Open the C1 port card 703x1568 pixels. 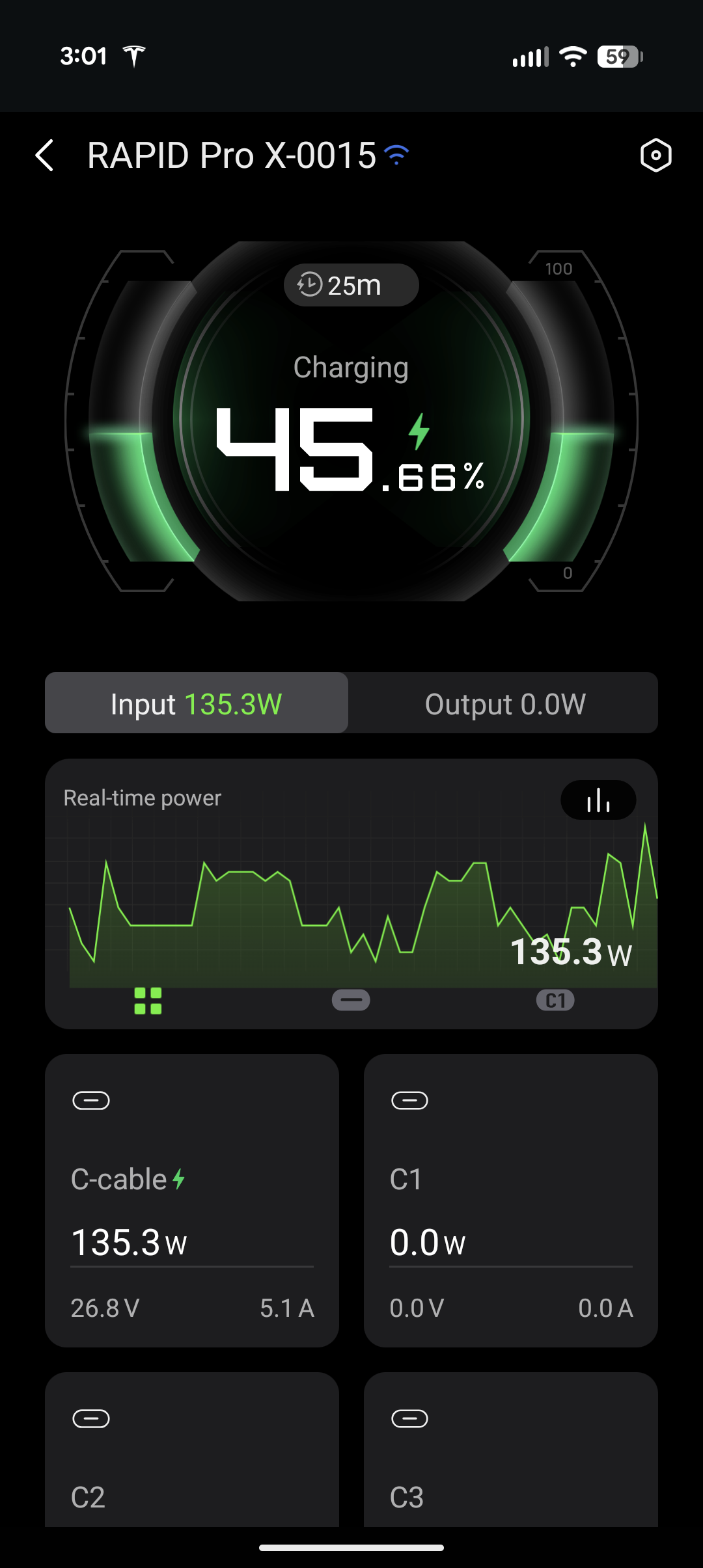click(511, 1200)
